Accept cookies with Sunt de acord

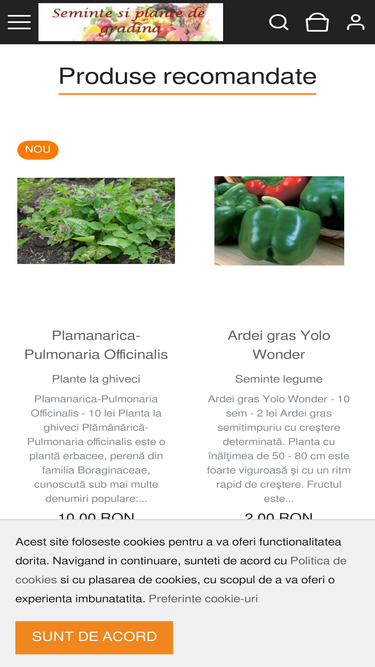pos(94,637)
